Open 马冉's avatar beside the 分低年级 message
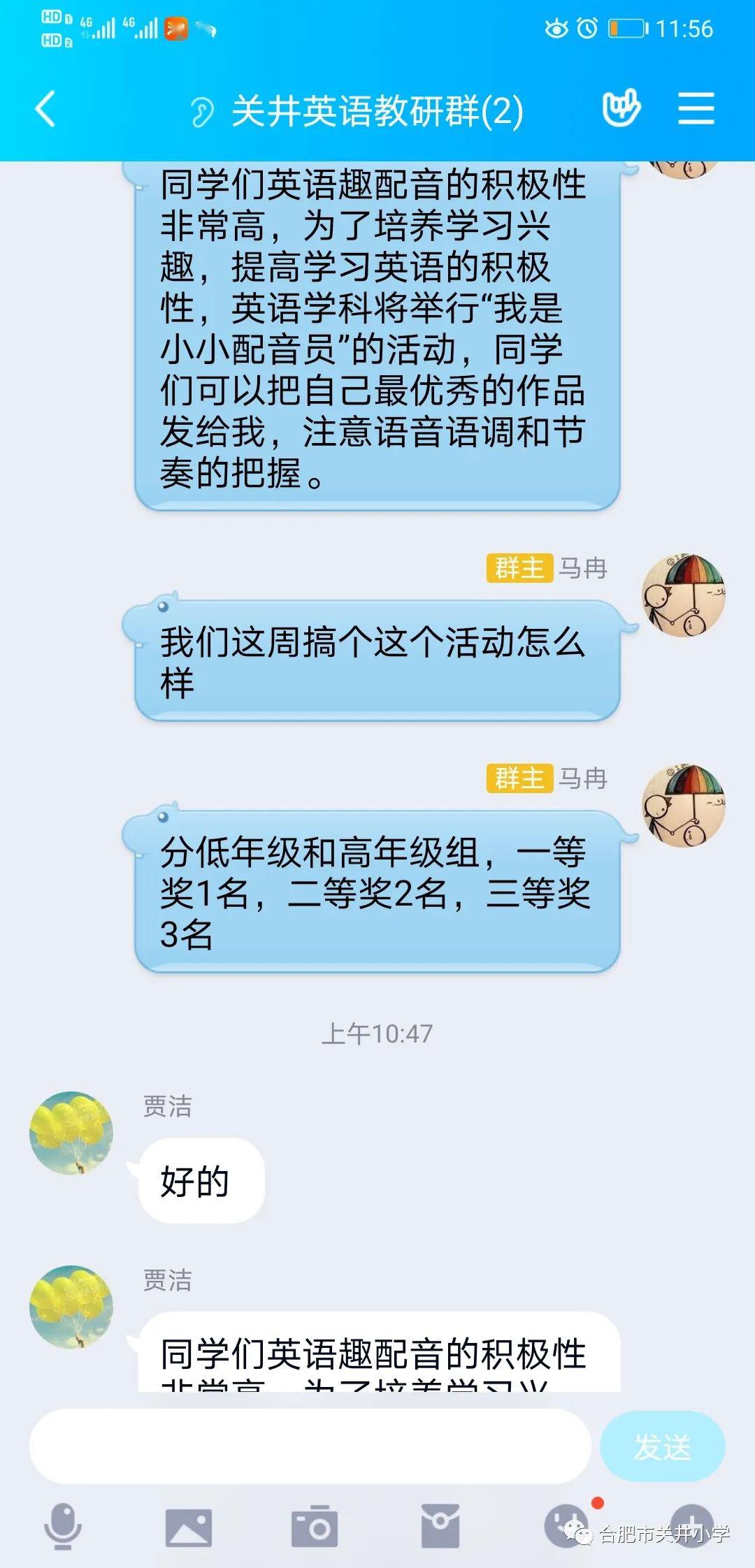 pos(683,806)
